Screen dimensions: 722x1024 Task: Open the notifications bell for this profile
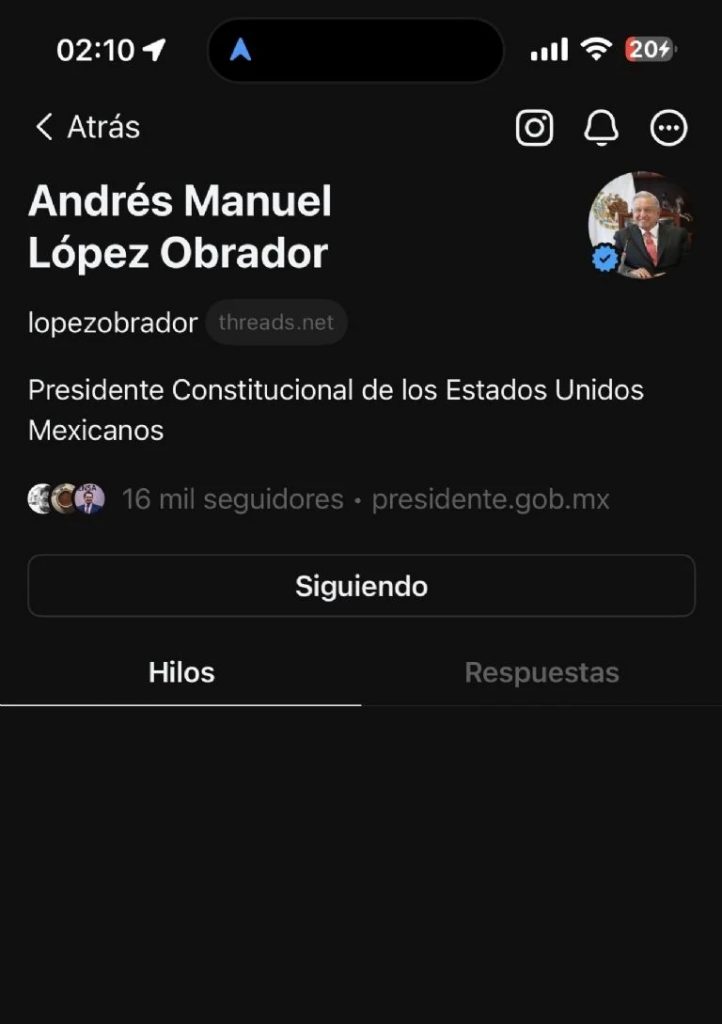point(601,127)
